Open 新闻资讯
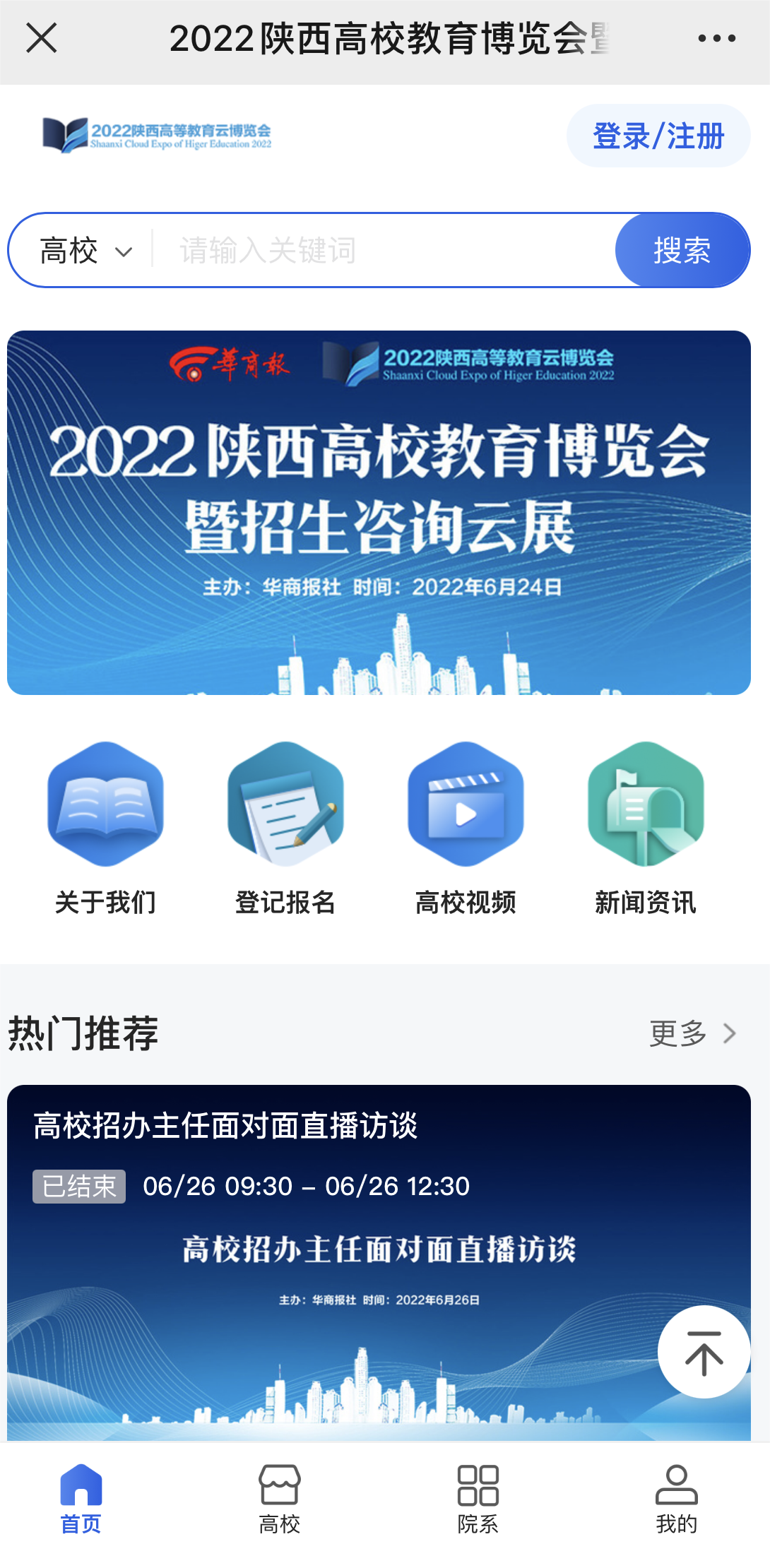This screenshot has width=770, height=1568. pos(645,828)
